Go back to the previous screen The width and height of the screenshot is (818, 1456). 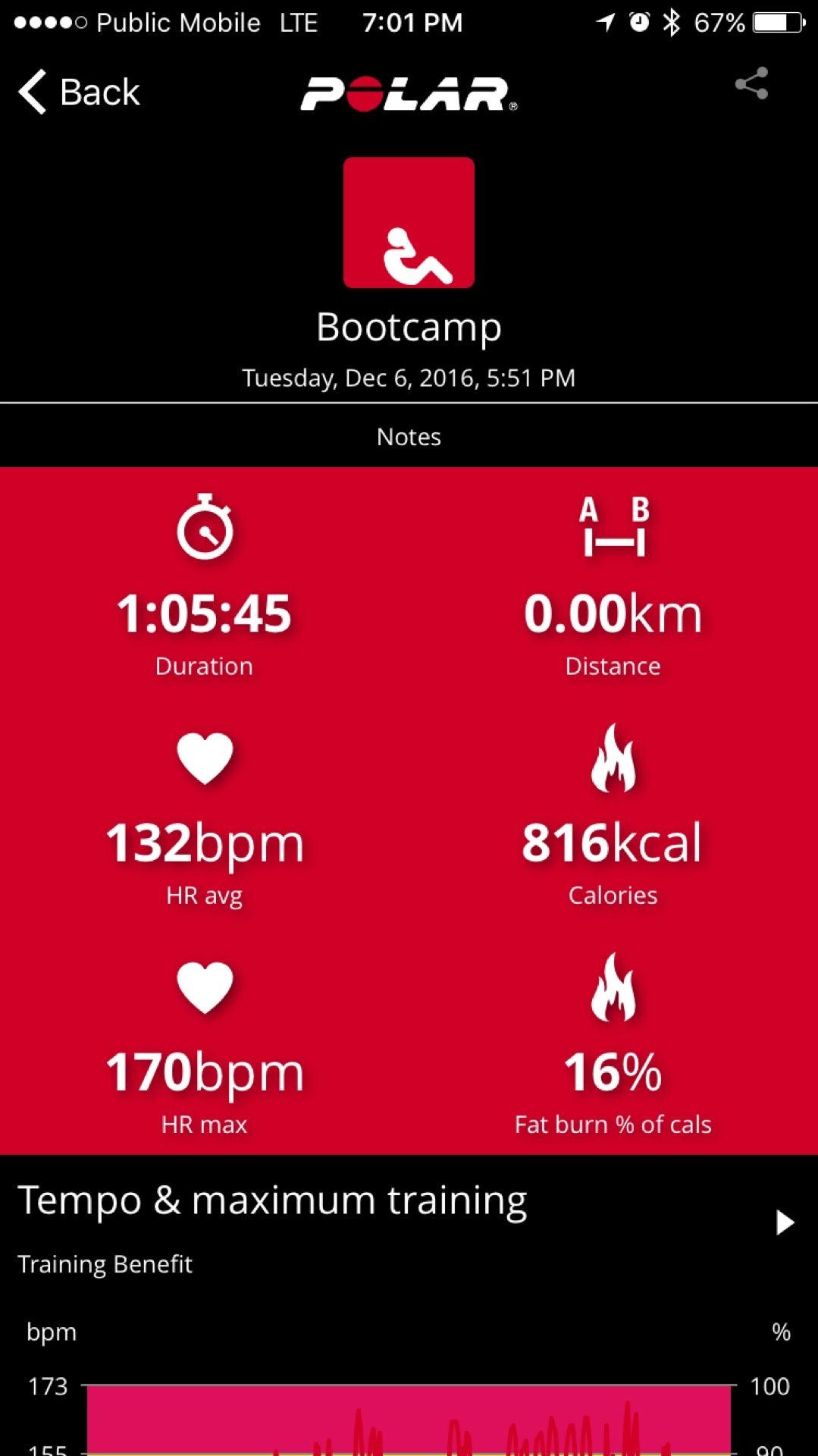[79, 93]
